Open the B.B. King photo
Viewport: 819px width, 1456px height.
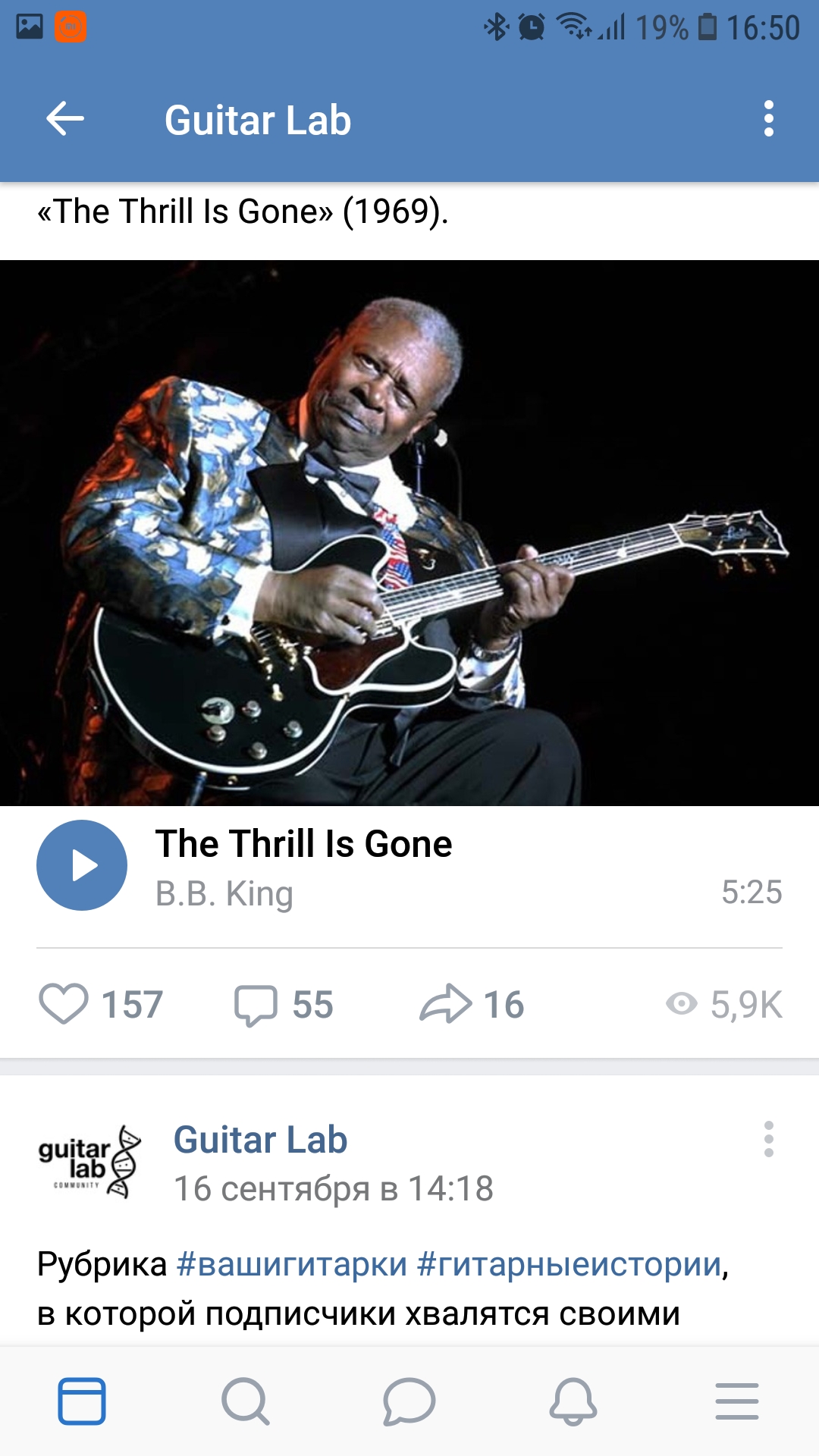[x=409, y=532]
